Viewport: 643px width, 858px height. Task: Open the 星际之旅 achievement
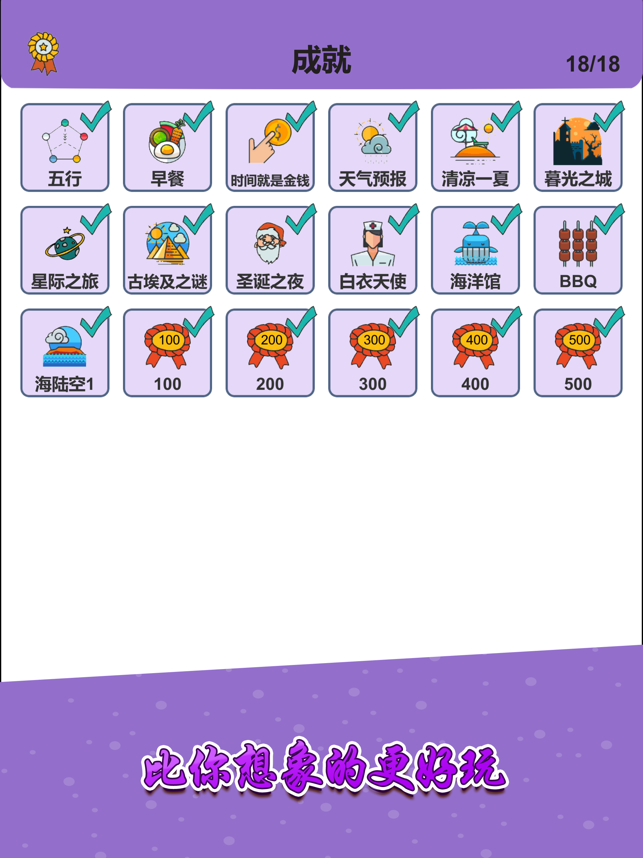tap(65, 250)
